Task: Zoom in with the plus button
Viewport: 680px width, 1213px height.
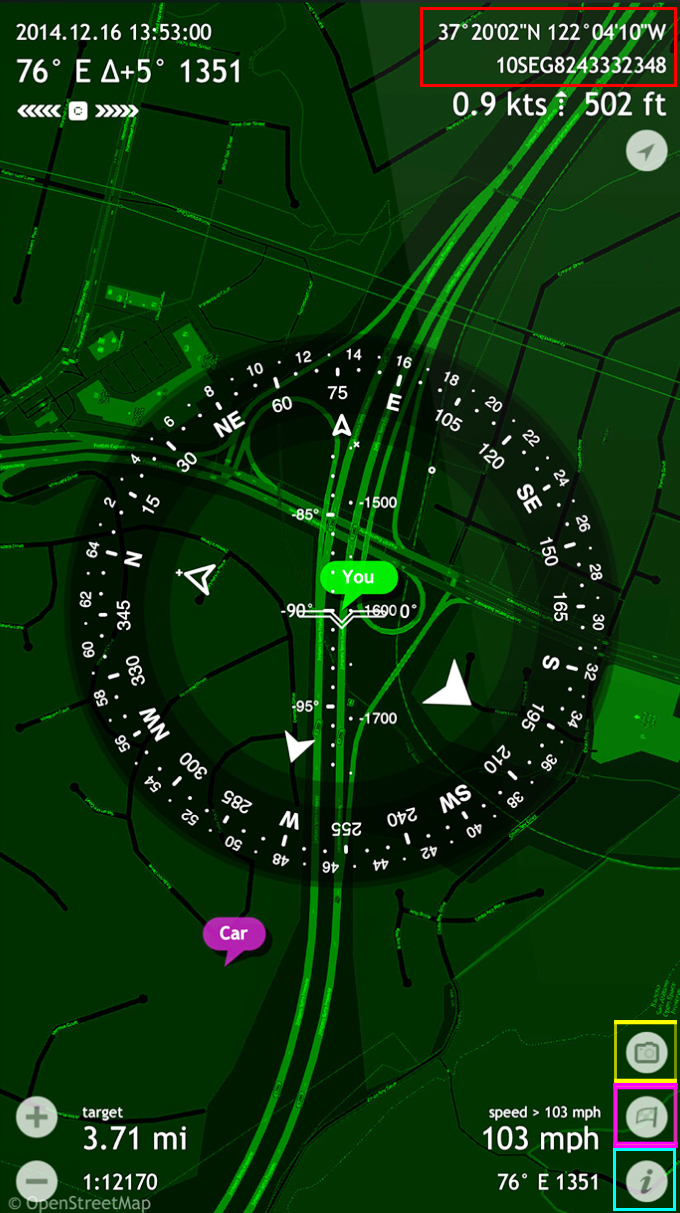Action: [38, 1117]
